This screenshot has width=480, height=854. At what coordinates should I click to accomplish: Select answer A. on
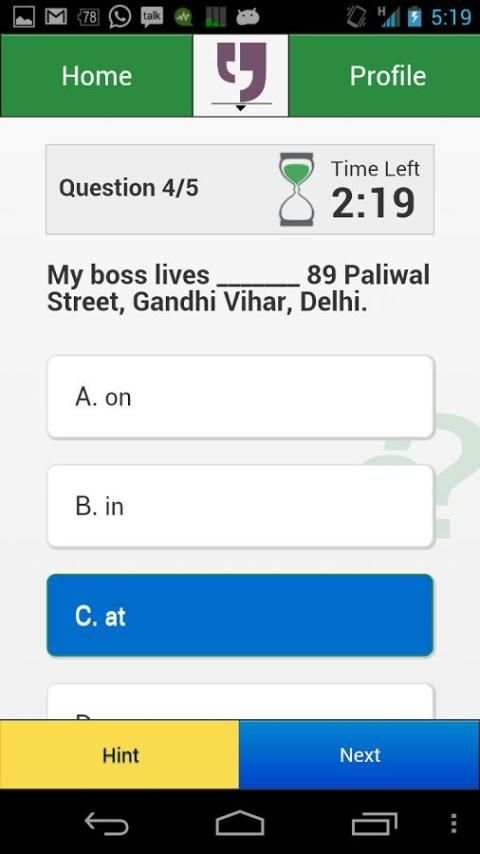240,397
